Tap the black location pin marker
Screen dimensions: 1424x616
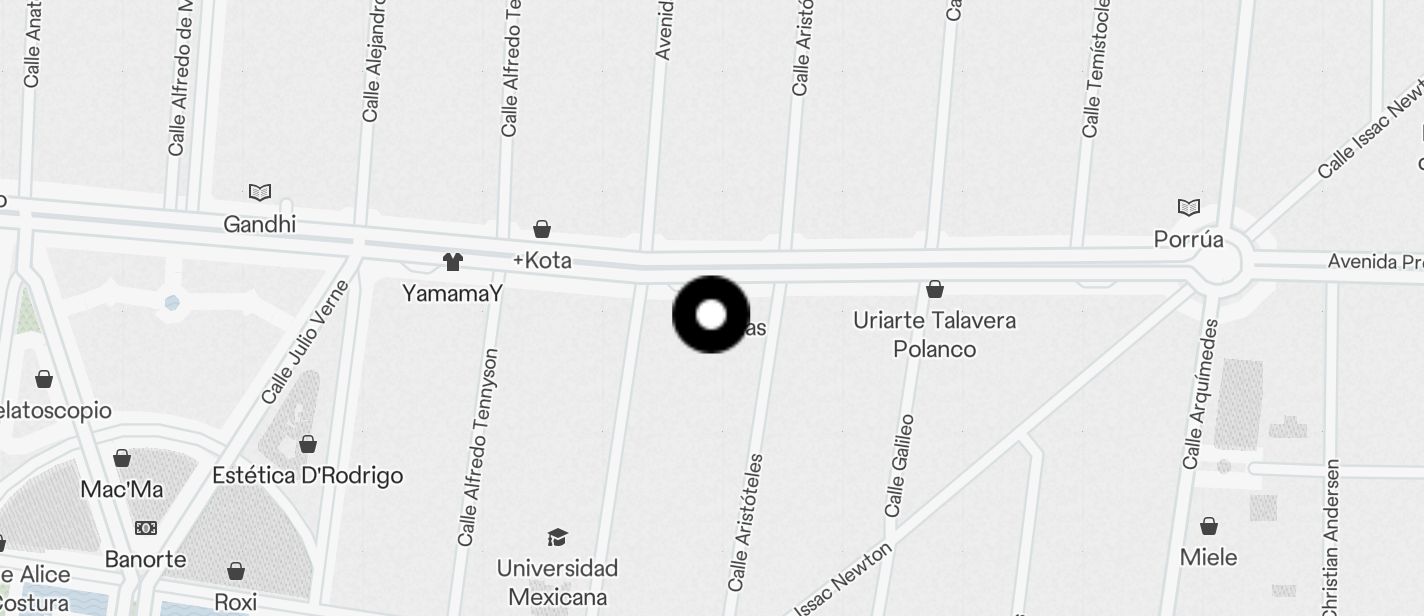click(x=711, y=315)
